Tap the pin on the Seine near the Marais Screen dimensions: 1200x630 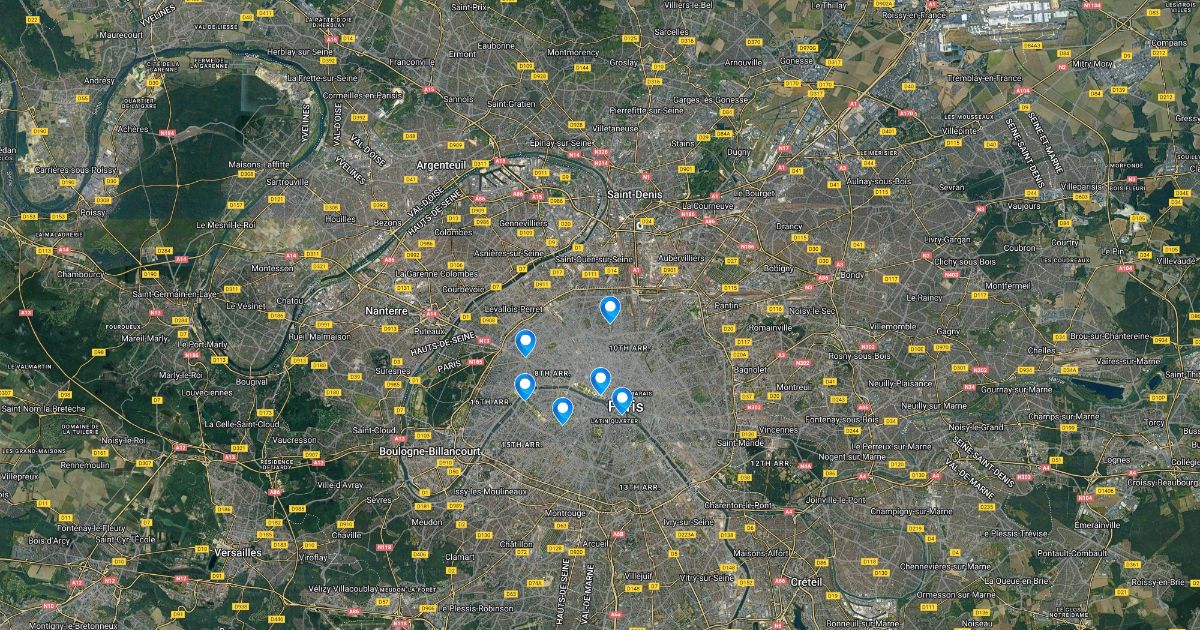click(599, 379)
